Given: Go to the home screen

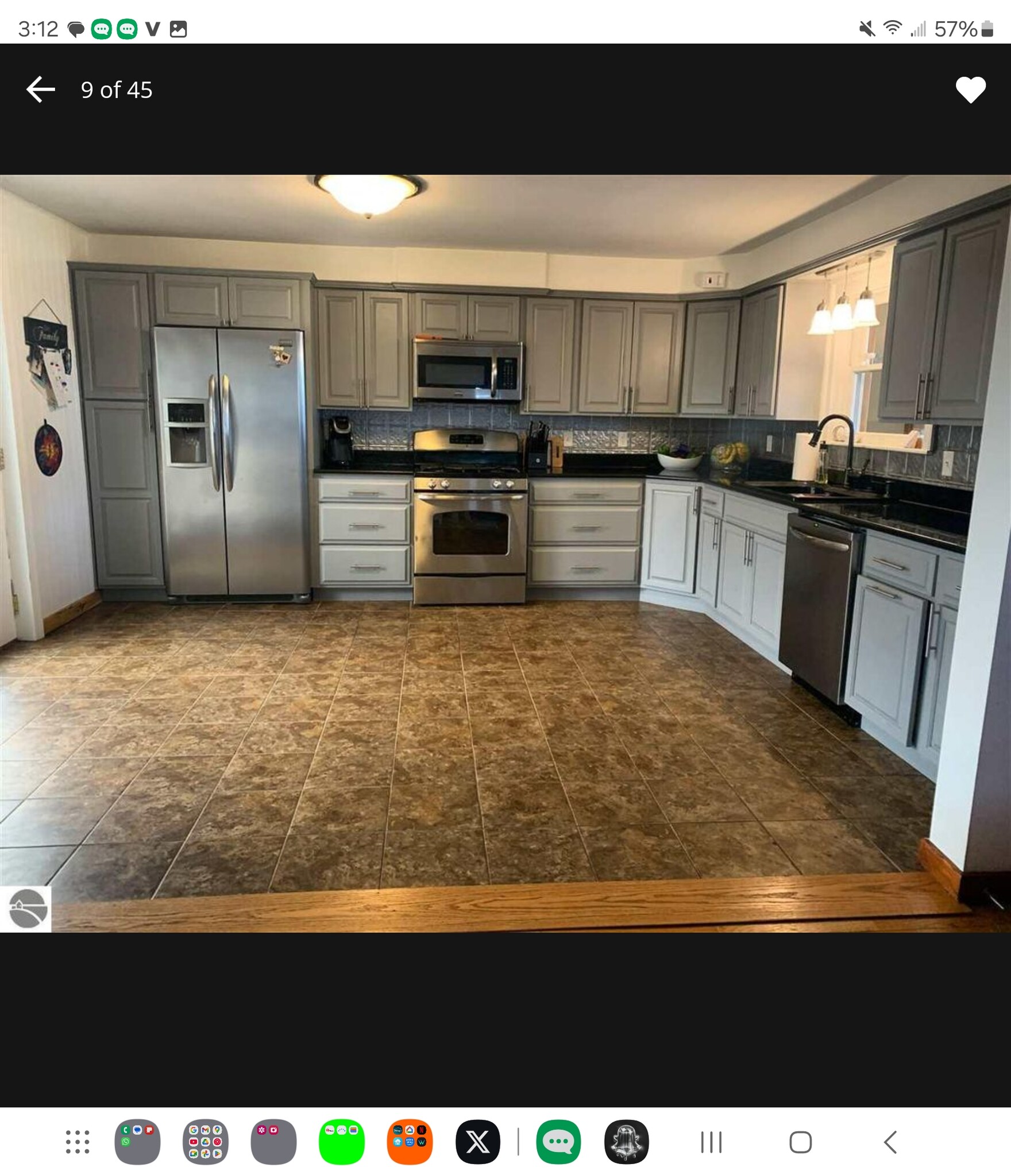Looking at the screenshot, I should [x=800, y=1142].
